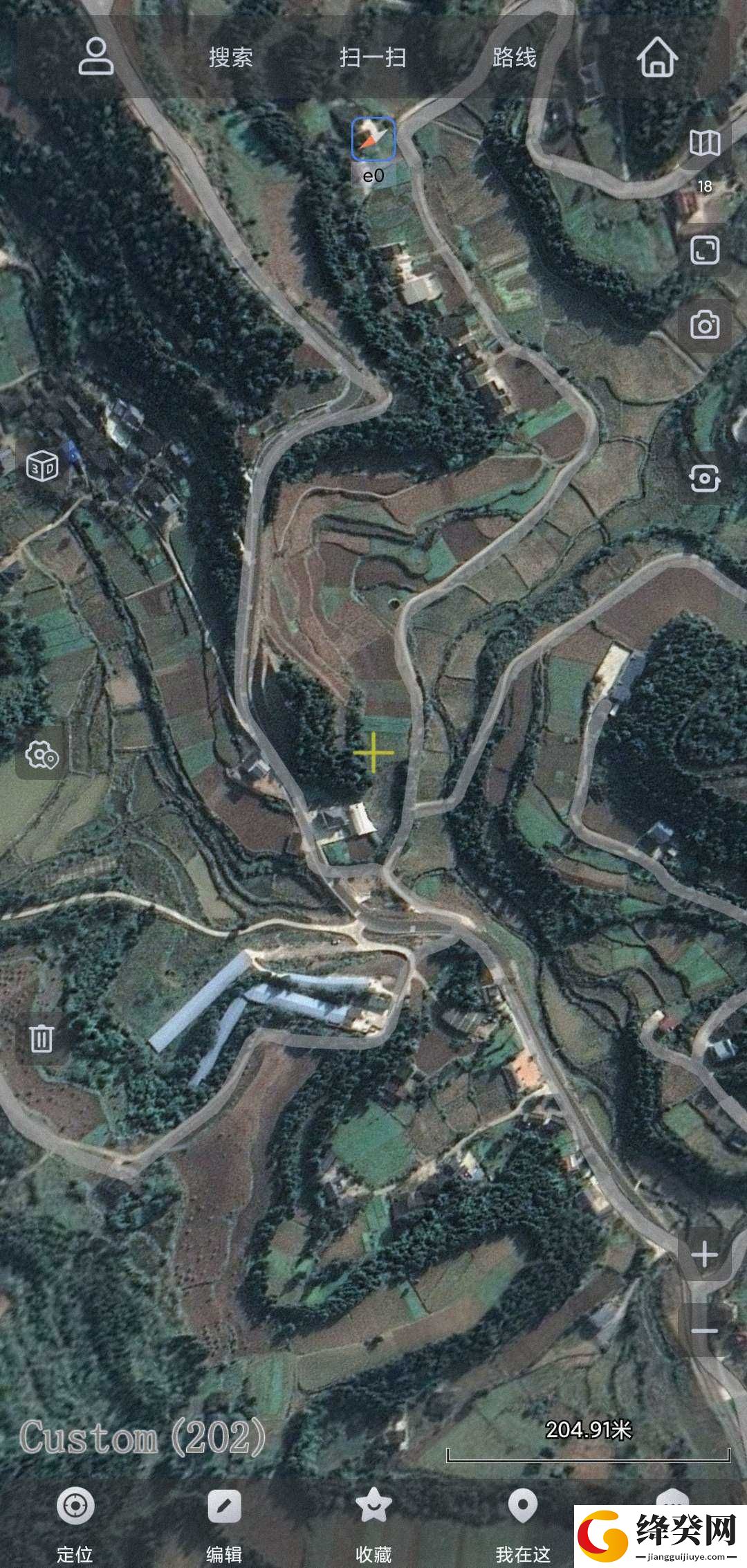Open 搜索 search
The image size is (747, 1568).
(x=231, y=57)
